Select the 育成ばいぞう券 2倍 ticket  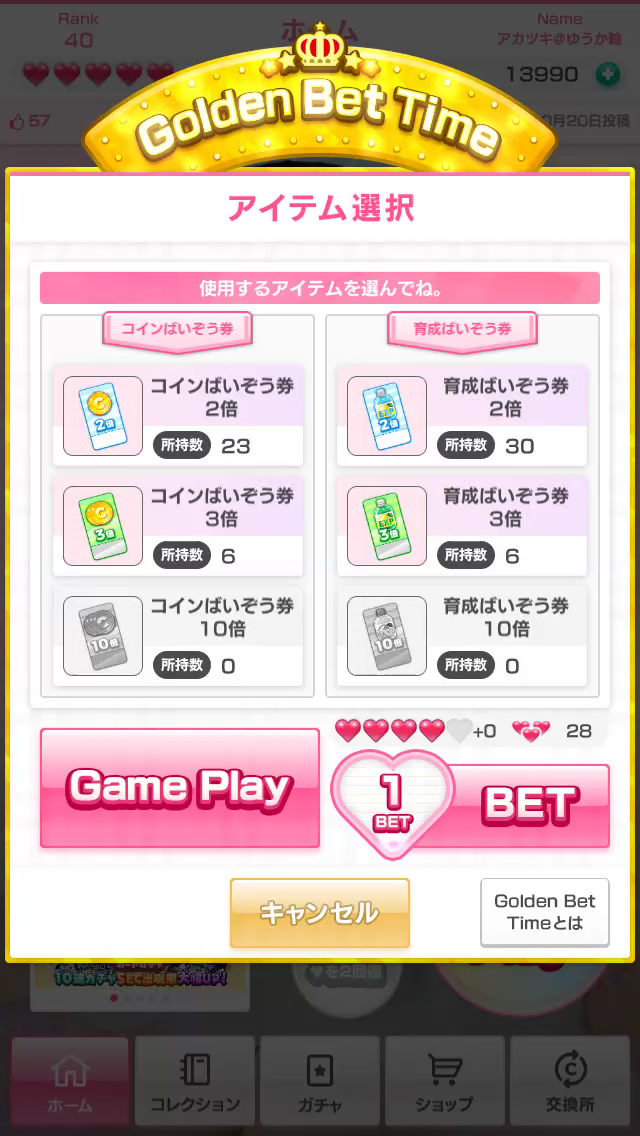(462, 416)
